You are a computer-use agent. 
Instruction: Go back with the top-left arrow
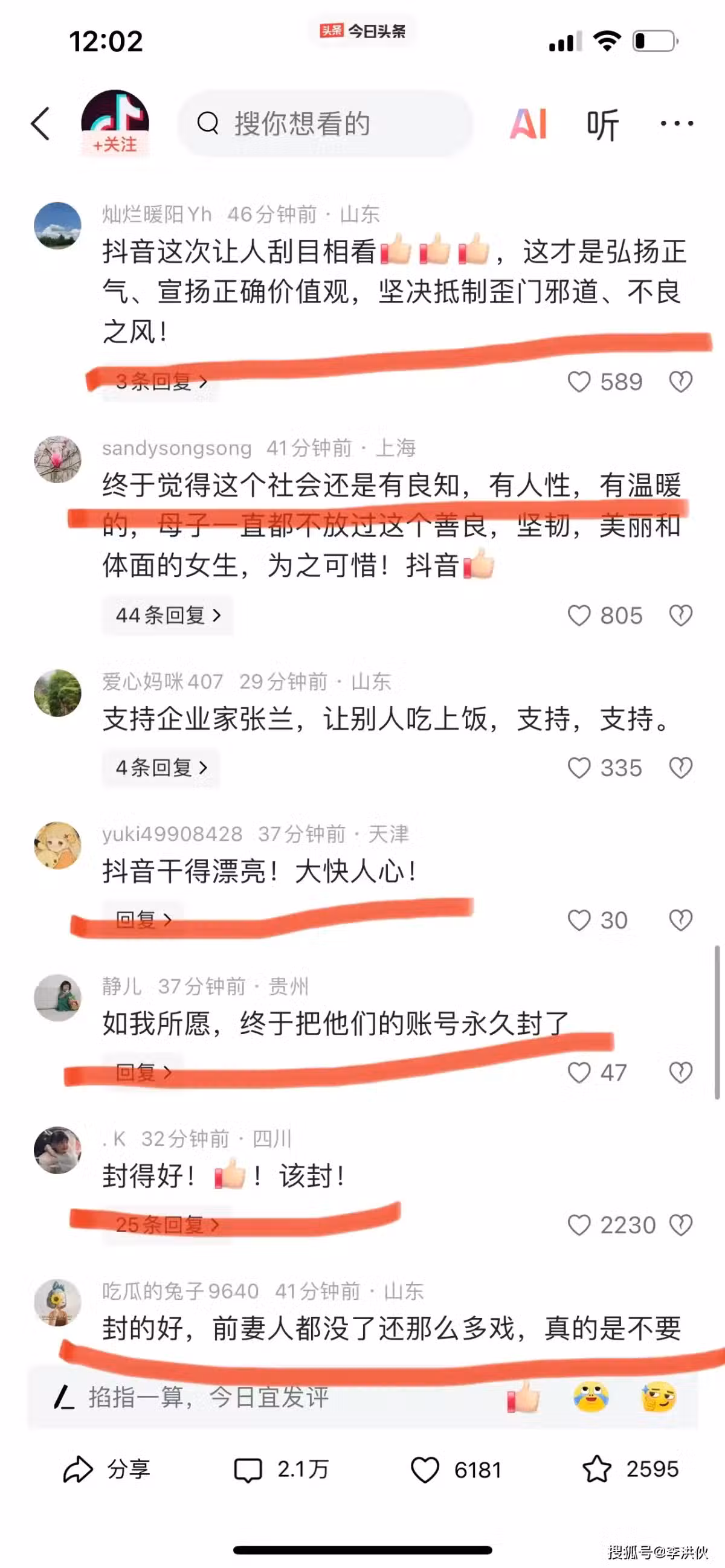[x=41, y=124]
